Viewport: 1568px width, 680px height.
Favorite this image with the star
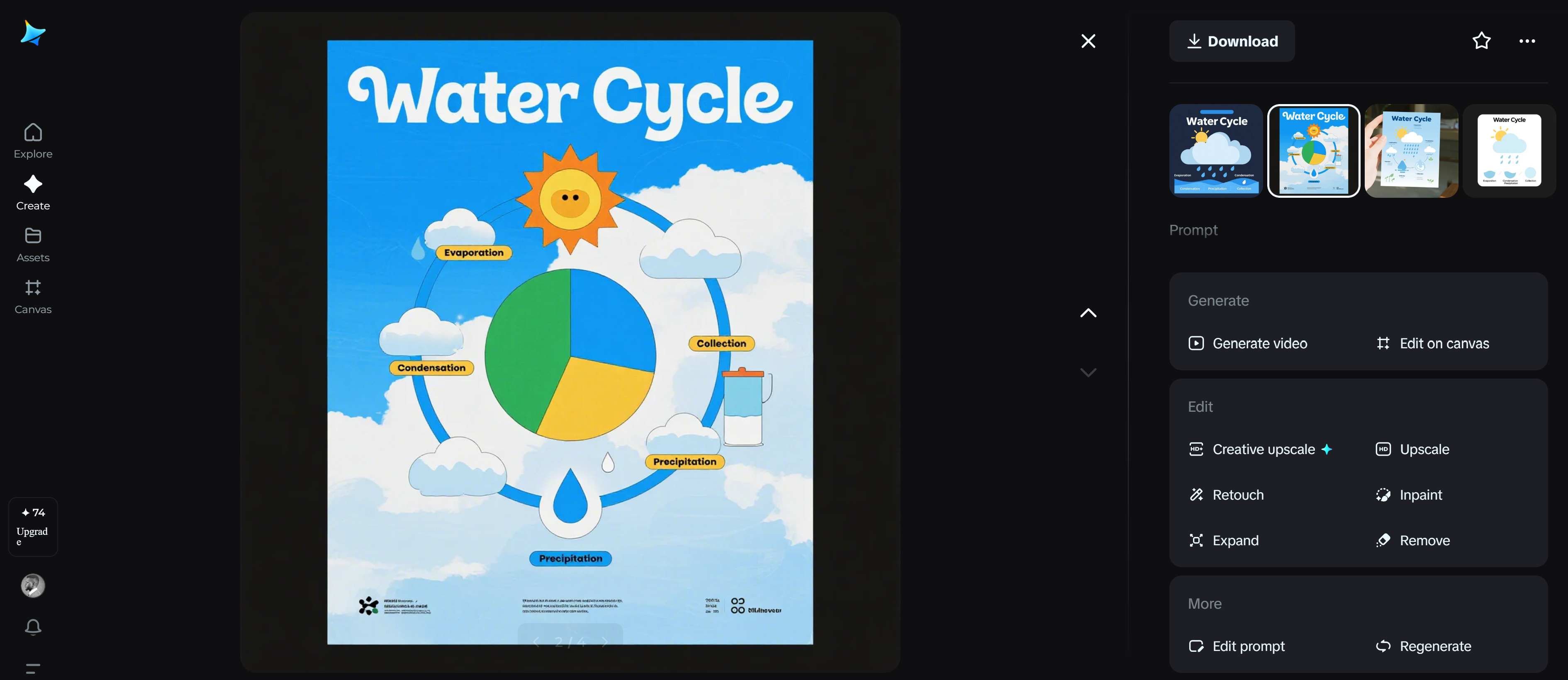(1481, 41)
